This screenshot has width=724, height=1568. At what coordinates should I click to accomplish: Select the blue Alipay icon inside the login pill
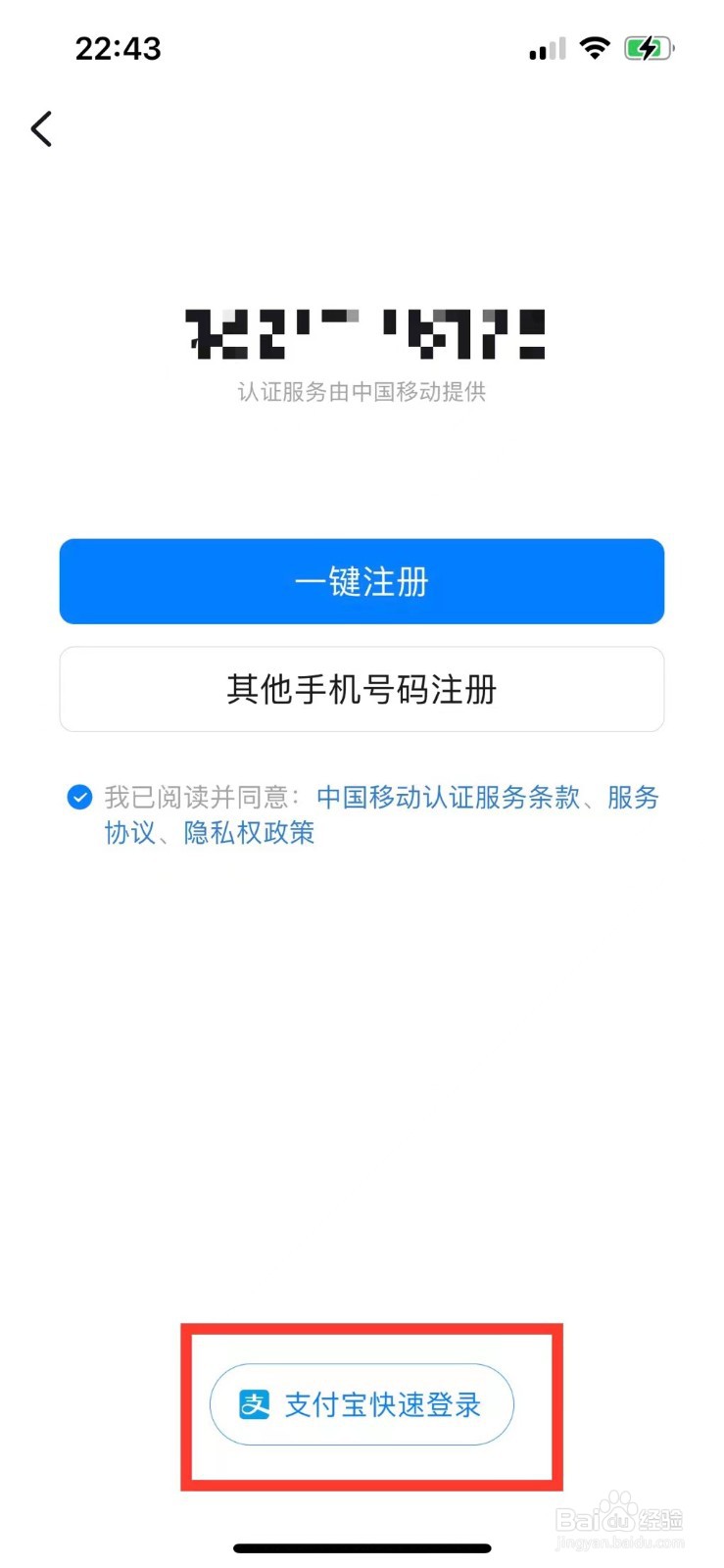click(255, 1405)
